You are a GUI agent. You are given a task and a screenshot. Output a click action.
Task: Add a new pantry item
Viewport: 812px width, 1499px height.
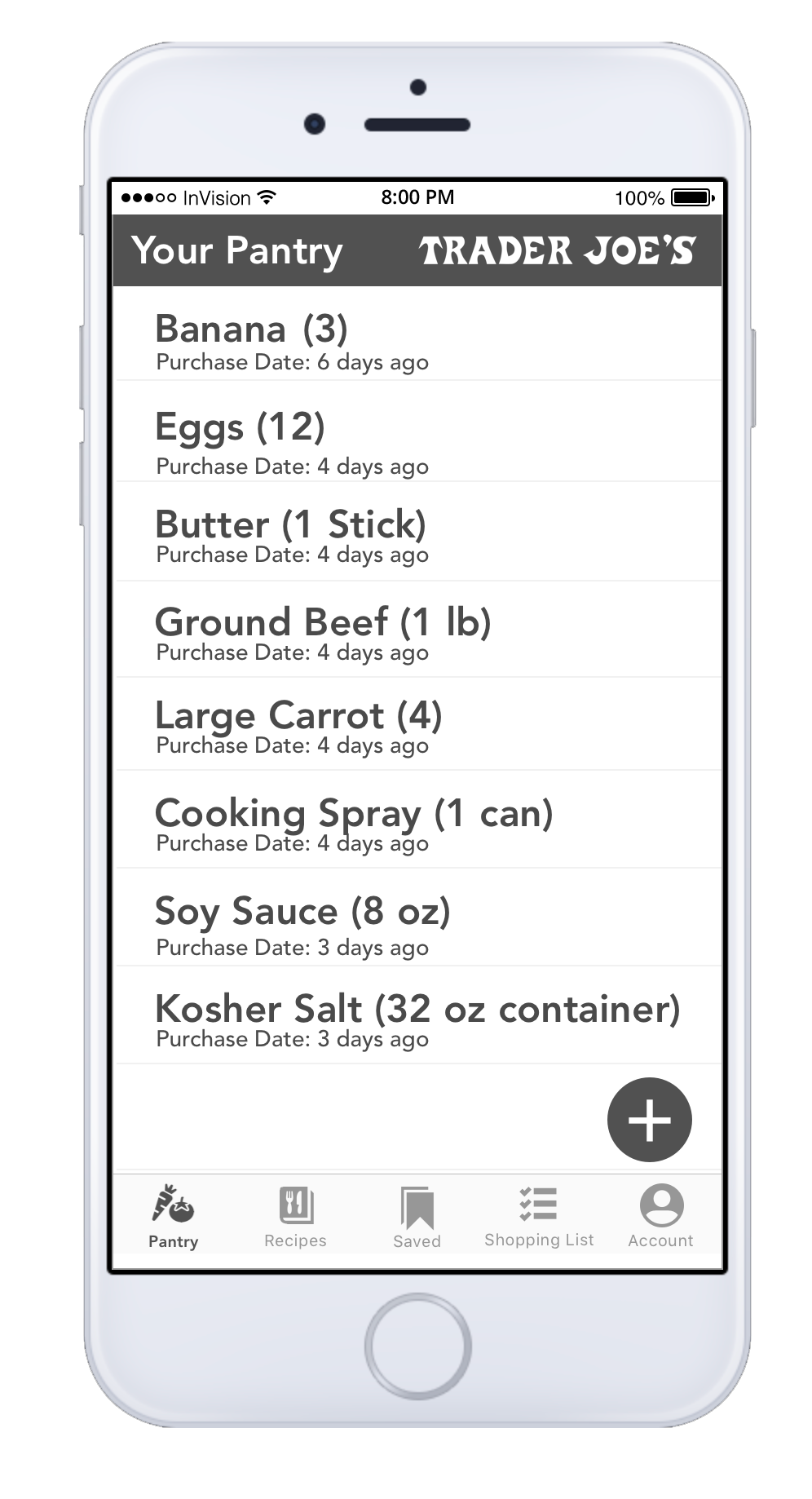[x=649, y=1119]
